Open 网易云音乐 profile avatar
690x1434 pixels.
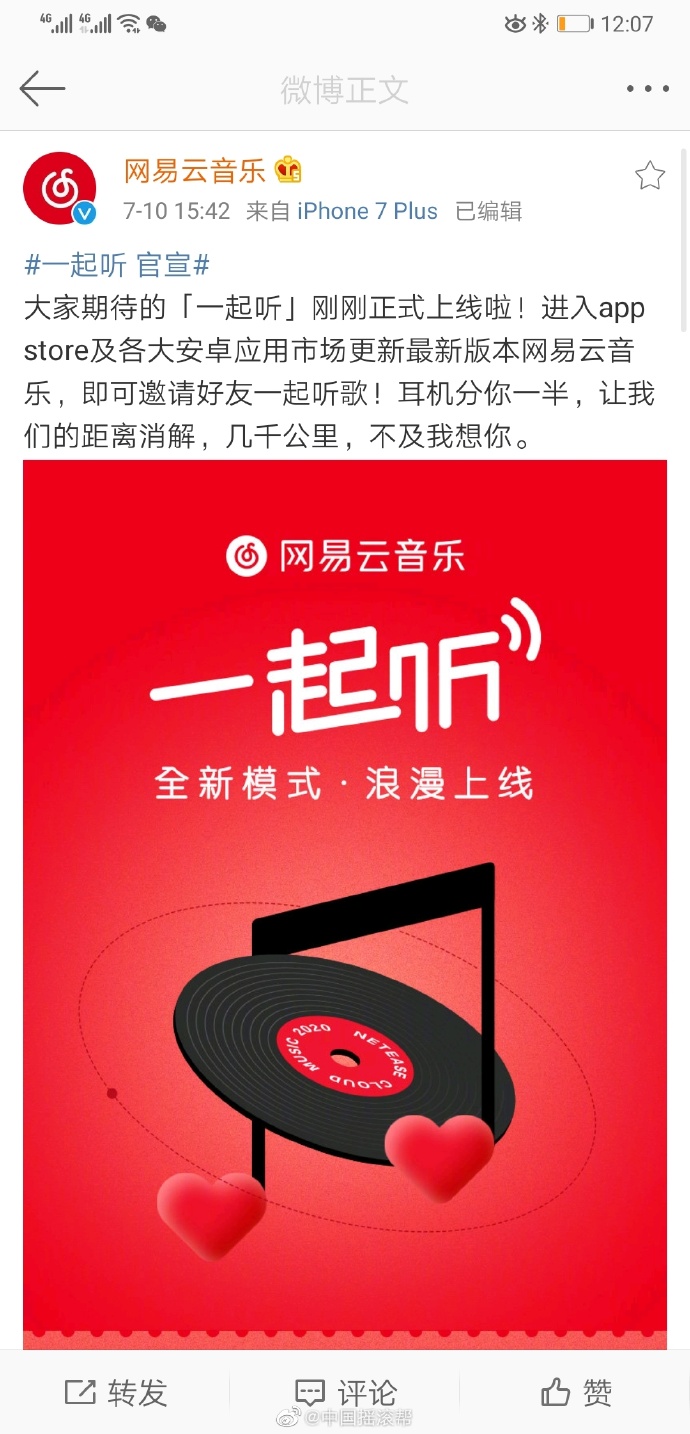[59, 188]
